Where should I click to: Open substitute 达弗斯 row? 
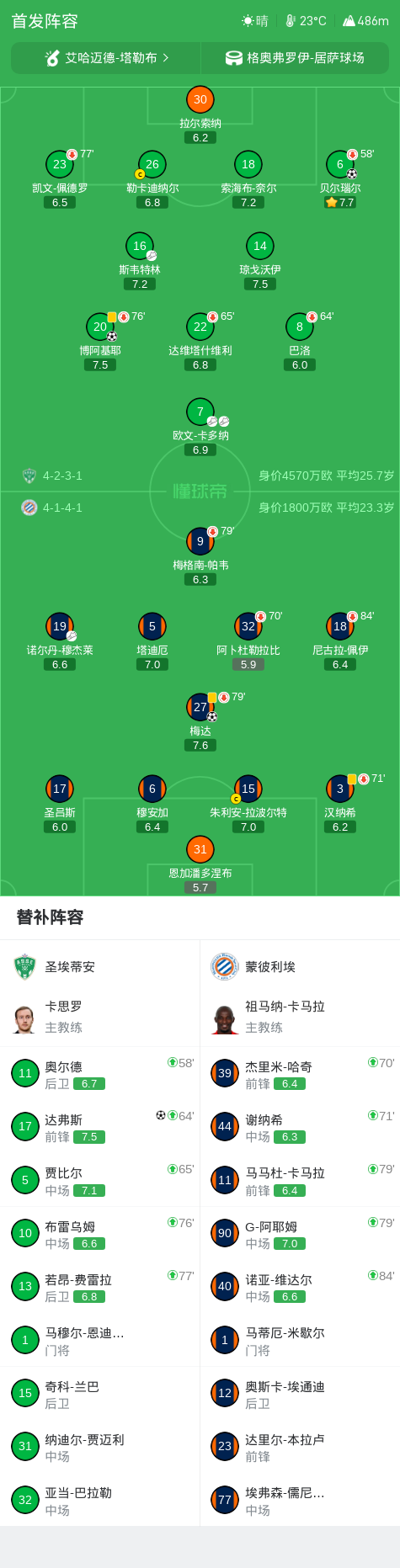point(100,1126)
